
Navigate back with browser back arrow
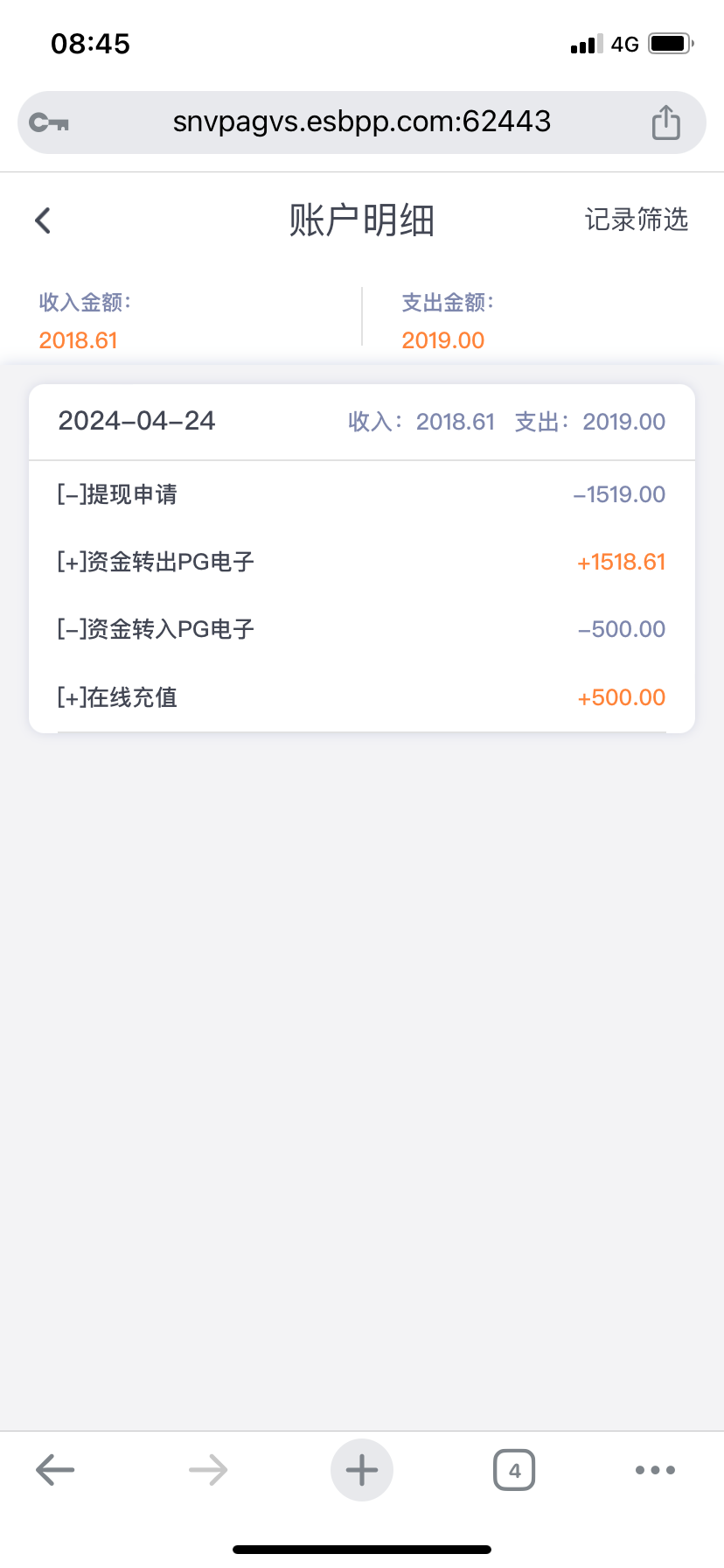(x=55, y=1470)
